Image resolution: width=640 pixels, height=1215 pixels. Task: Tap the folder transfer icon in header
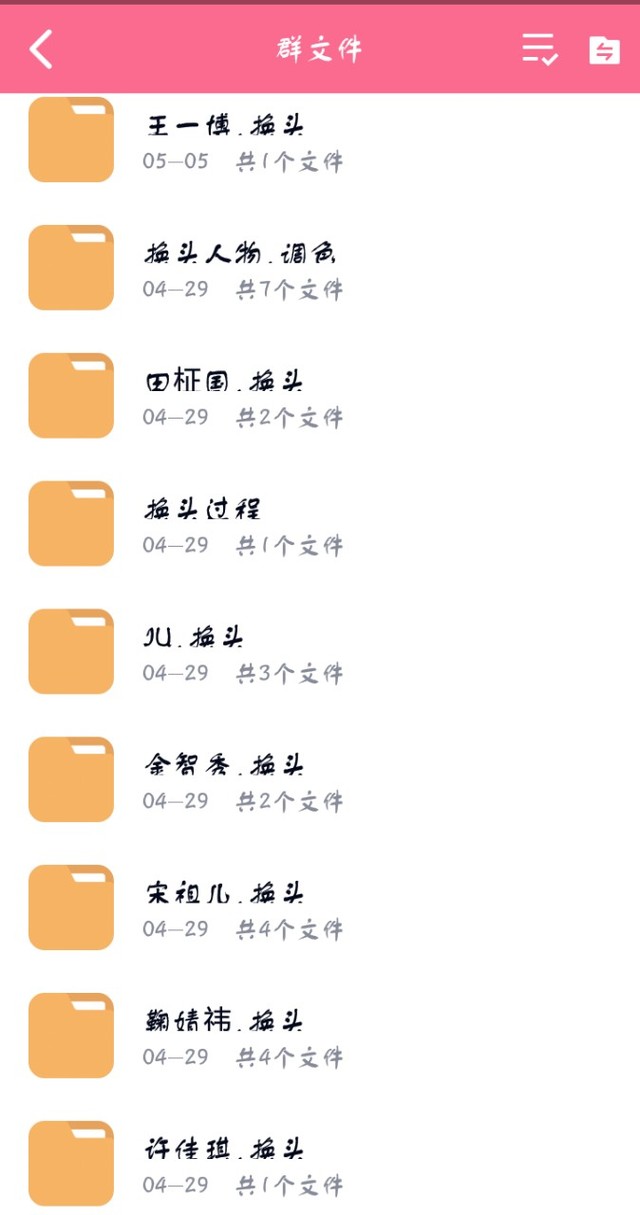[604, 49]
